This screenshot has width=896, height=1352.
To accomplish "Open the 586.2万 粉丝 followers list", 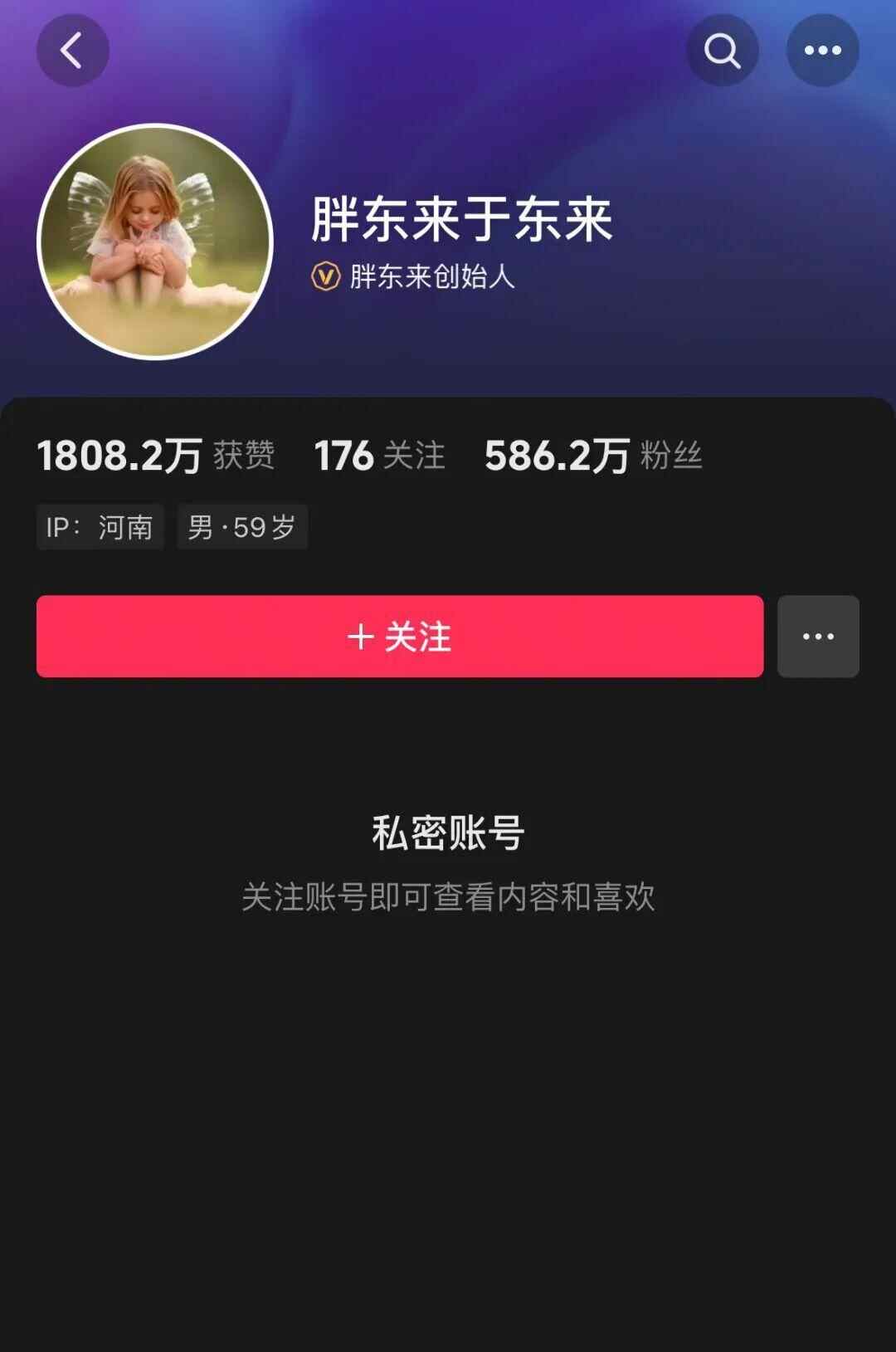I will click(593, 456).
